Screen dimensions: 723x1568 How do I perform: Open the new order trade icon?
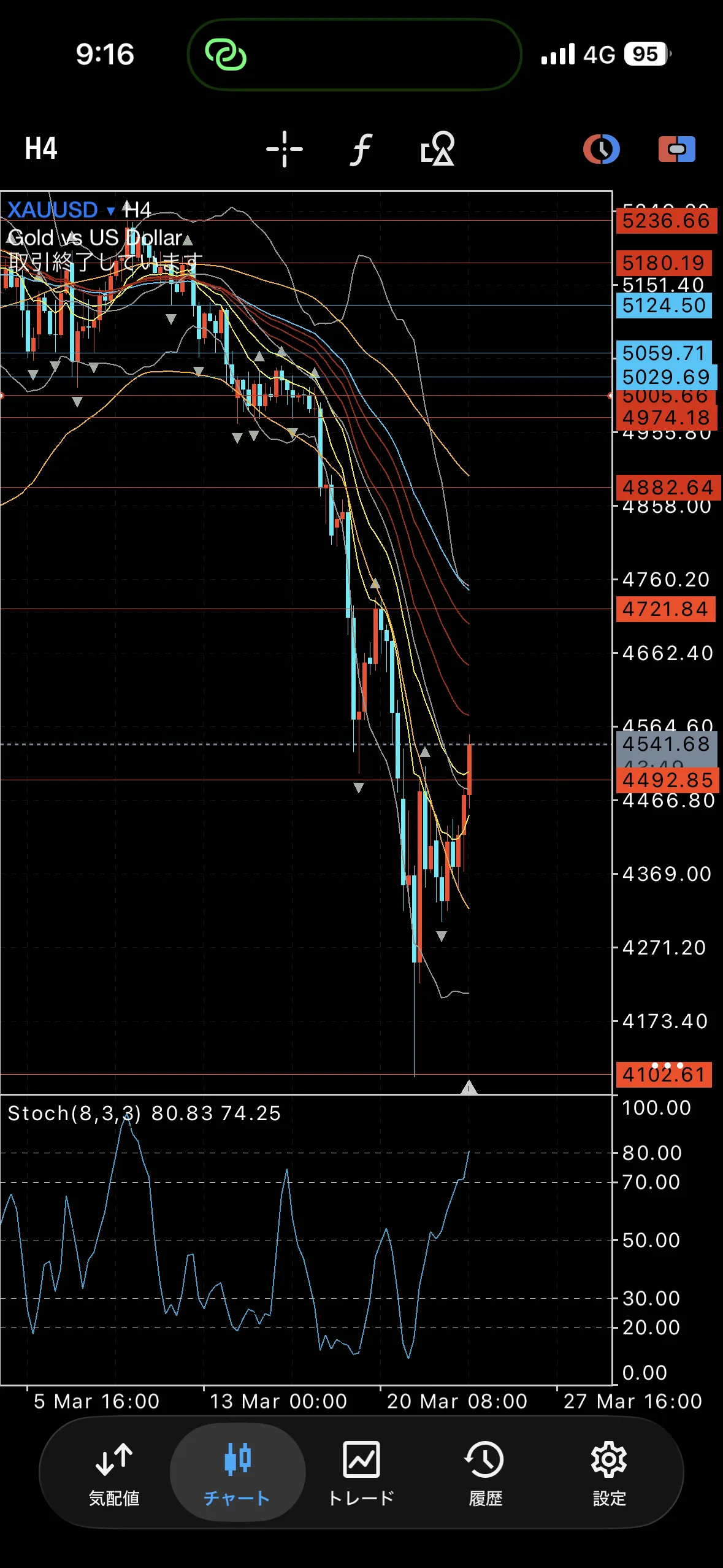[x=676, y=149]
